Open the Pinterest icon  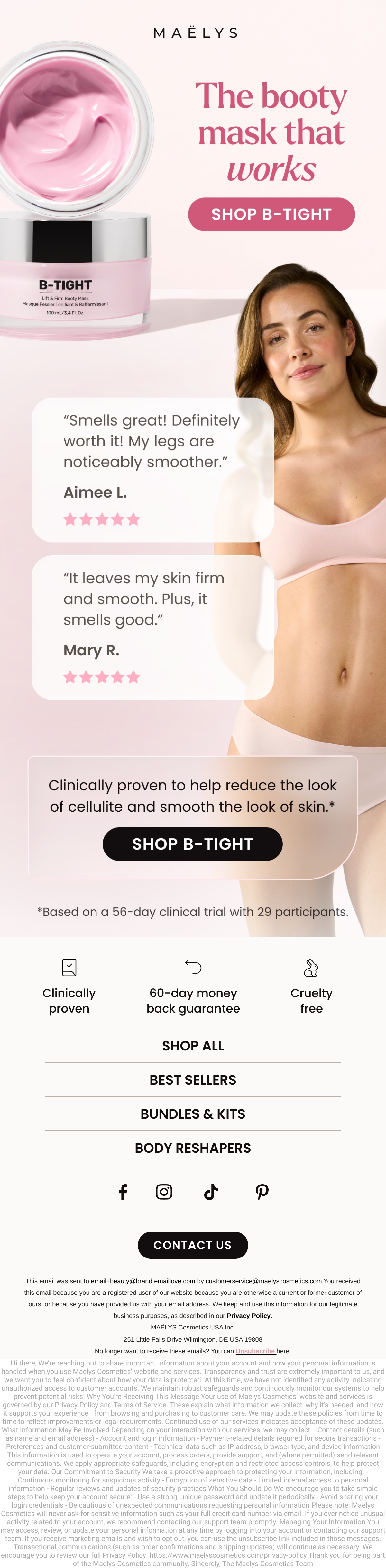[x=262, y=1192]
